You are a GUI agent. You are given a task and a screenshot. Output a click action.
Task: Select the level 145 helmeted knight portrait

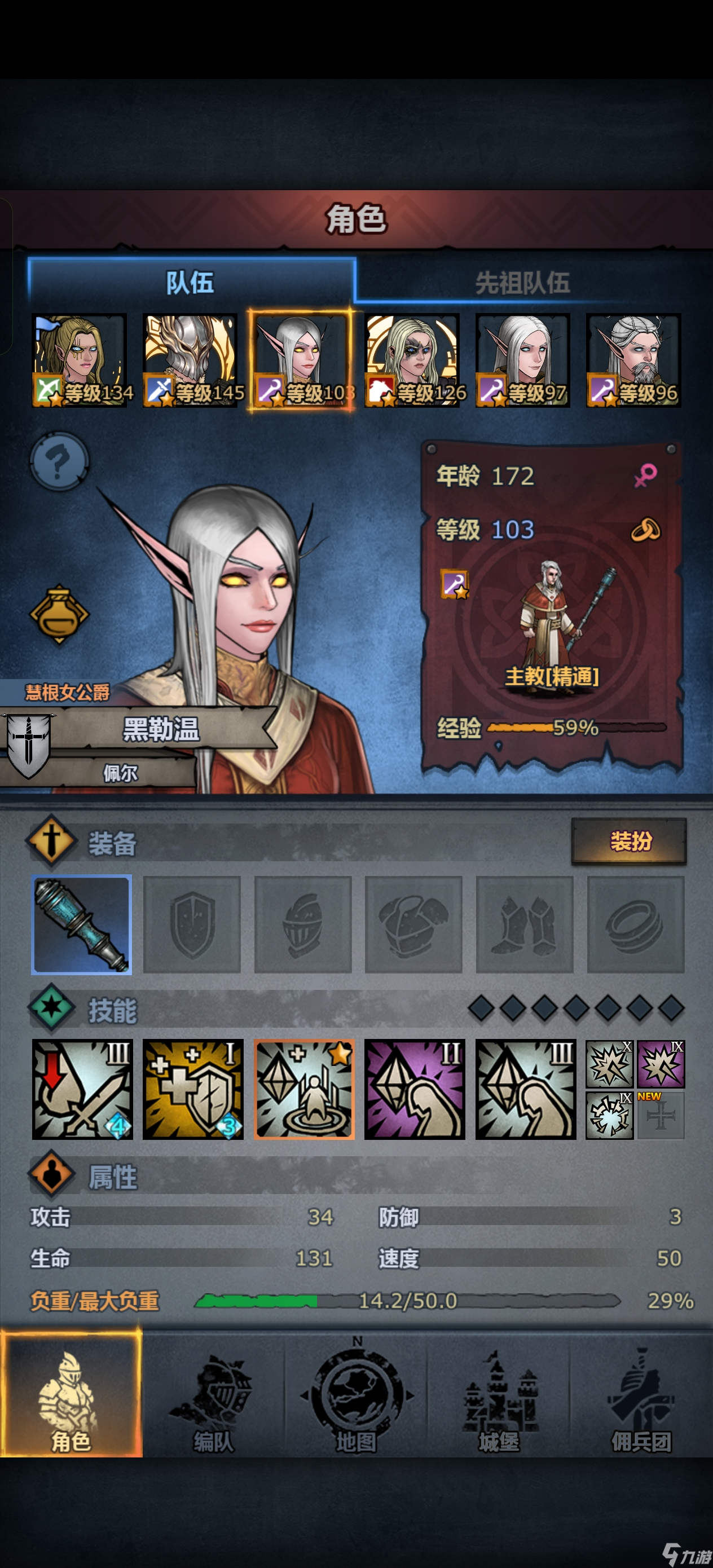tap(190, 360)
